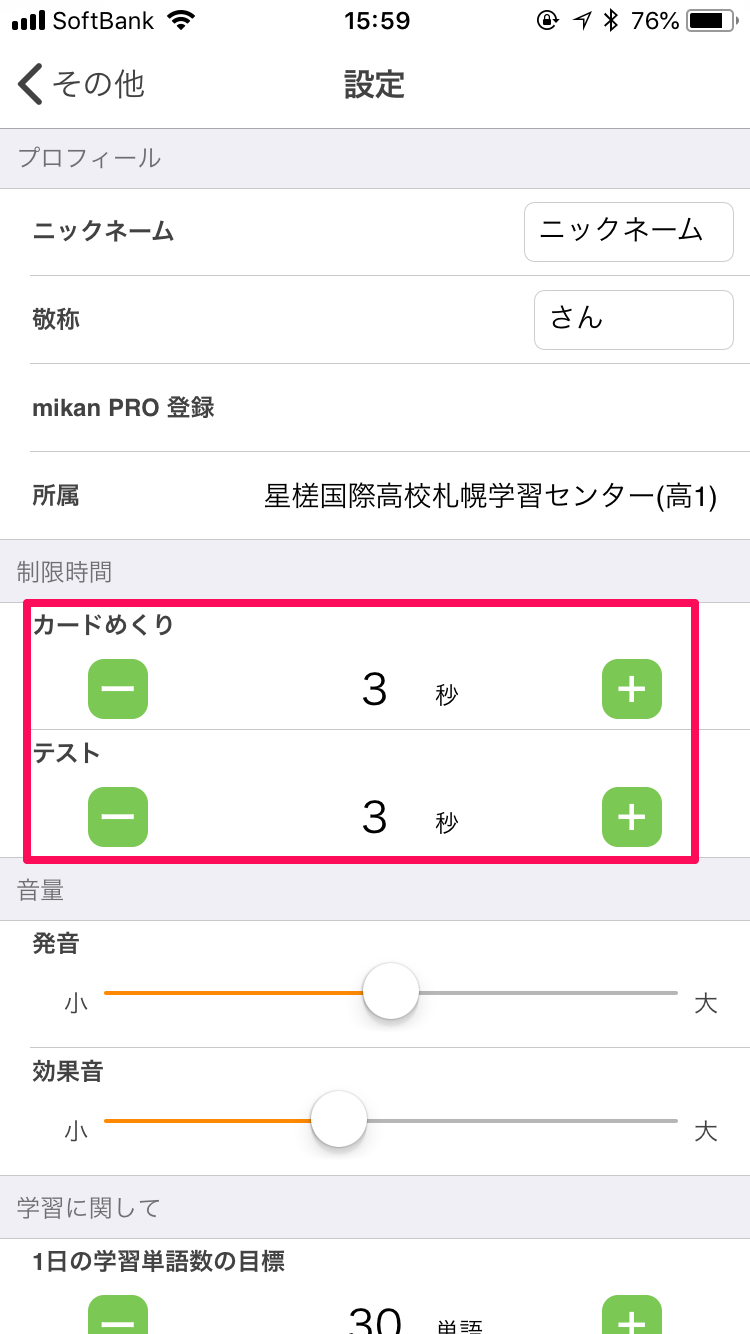Image resolution: width=750 pixels, height=1334 pixels.
Task: Edit the 敬称 field showing さん
Action: click(634, 320)
